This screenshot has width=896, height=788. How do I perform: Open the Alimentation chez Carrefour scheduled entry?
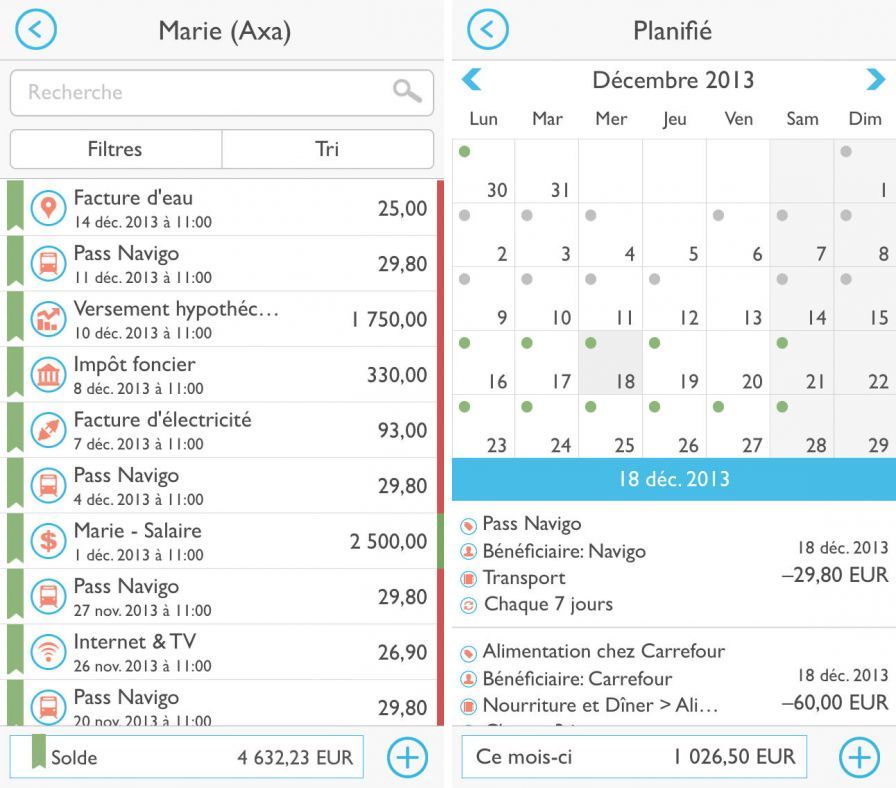[x=672, y=677]
